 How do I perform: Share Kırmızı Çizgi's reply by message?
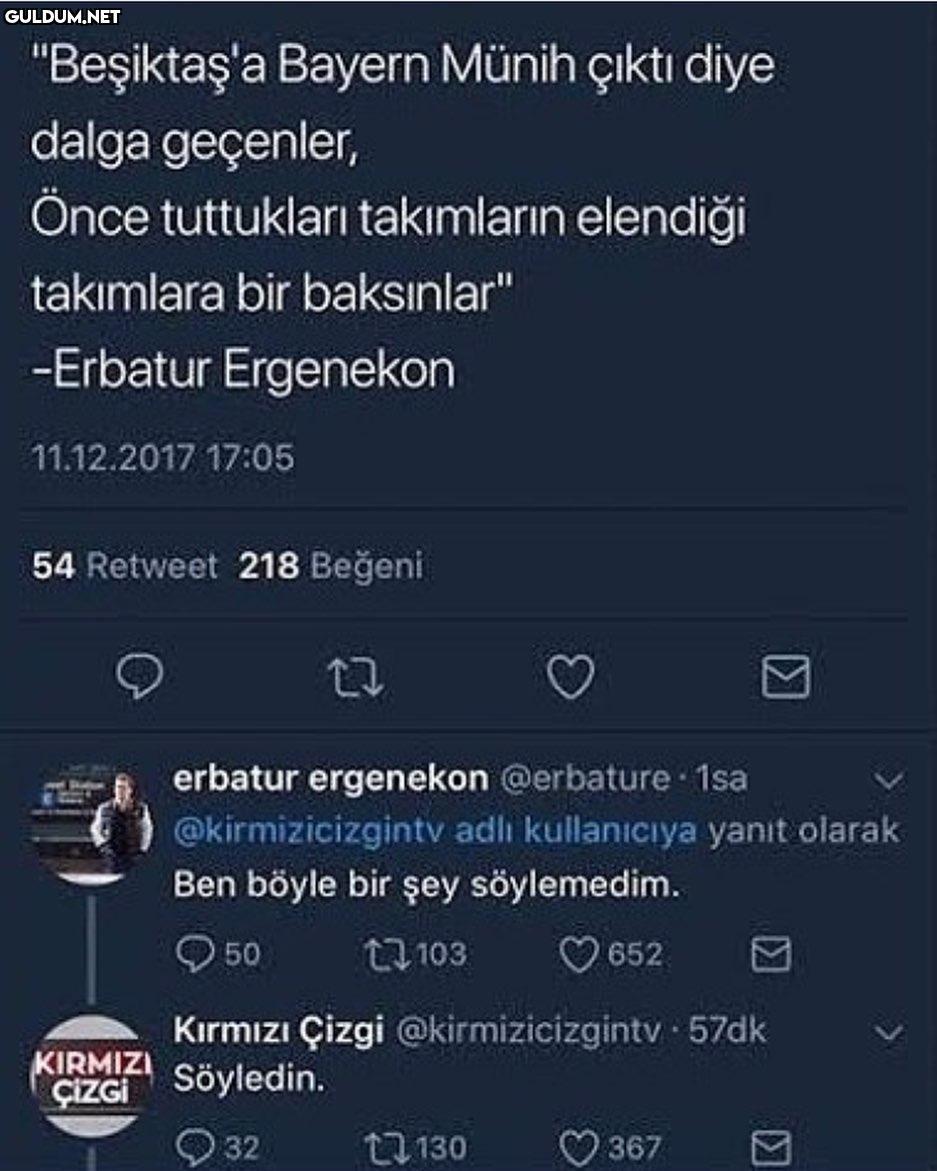[x=771, y=1147]
